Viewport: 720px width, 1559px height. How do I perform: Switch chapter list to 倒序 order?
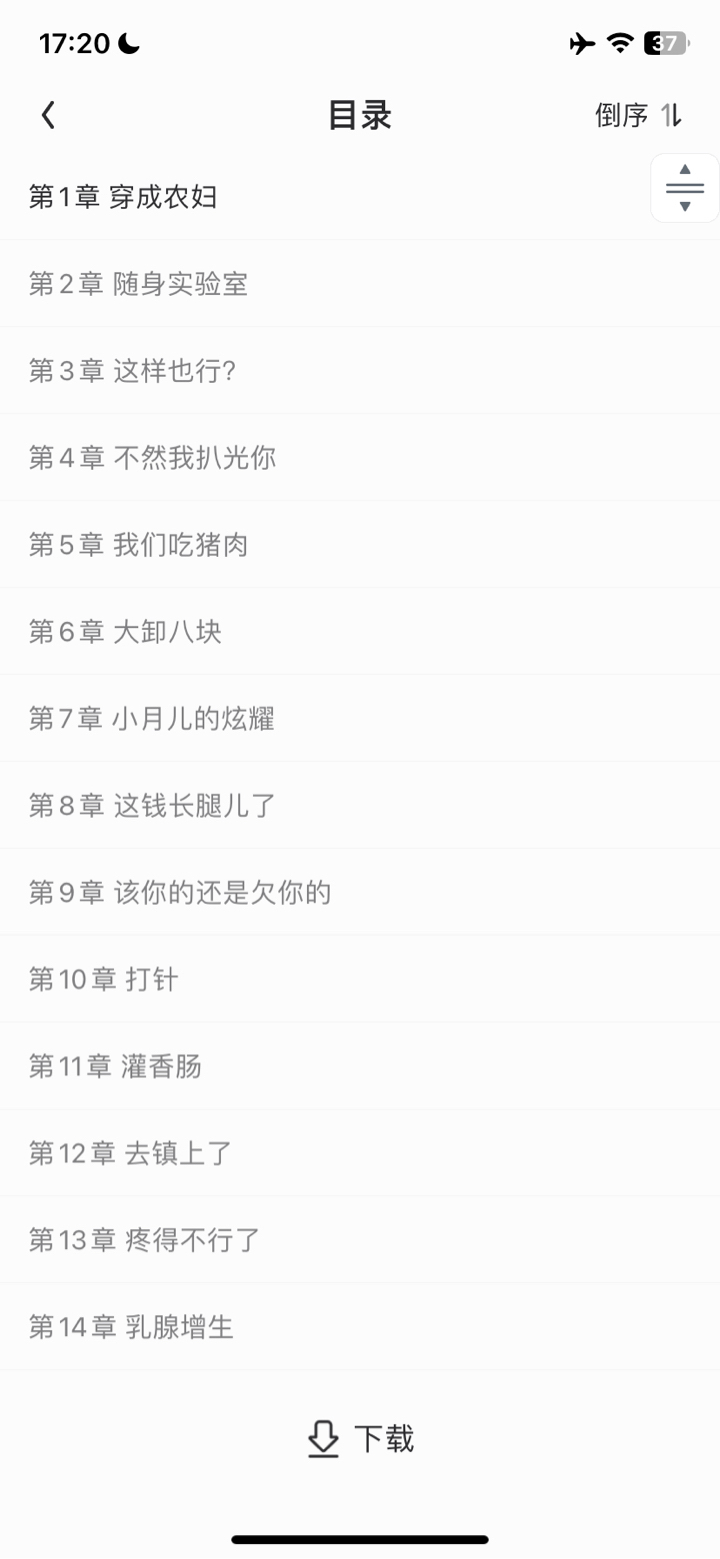(638, 116)
